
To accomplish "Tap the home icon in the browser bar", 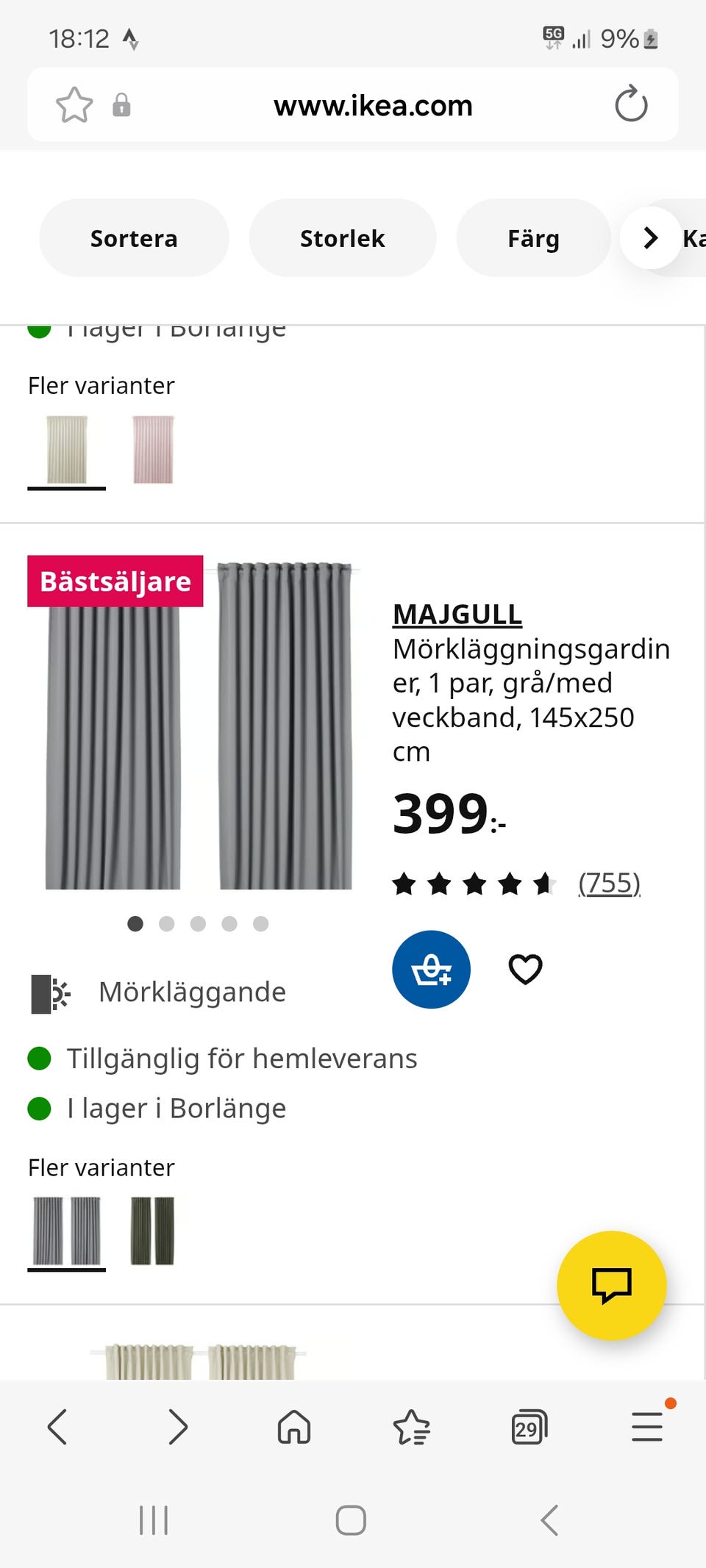I will pos(293,1427).
